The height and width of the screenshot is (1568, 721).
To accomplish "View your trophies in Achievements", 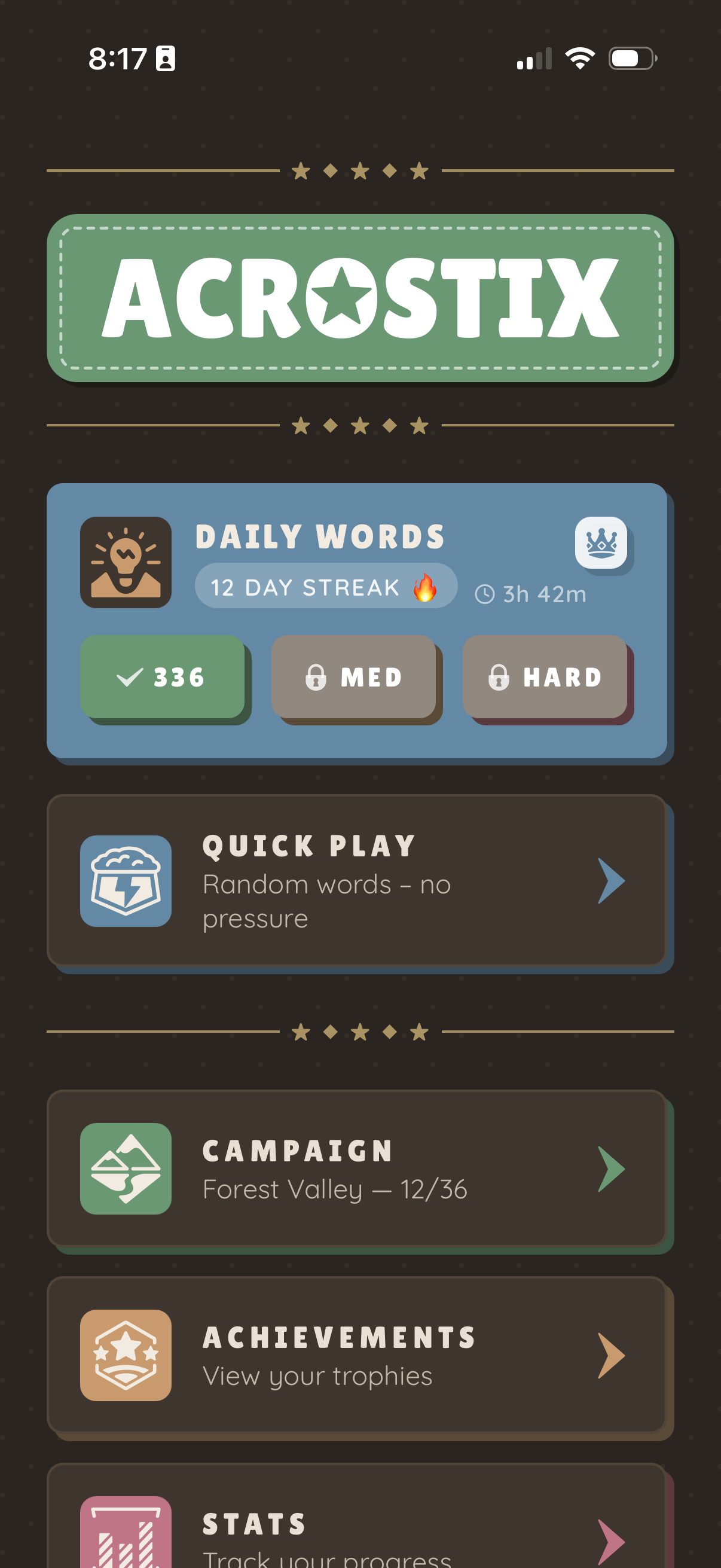I will [x=357, y=1355].
